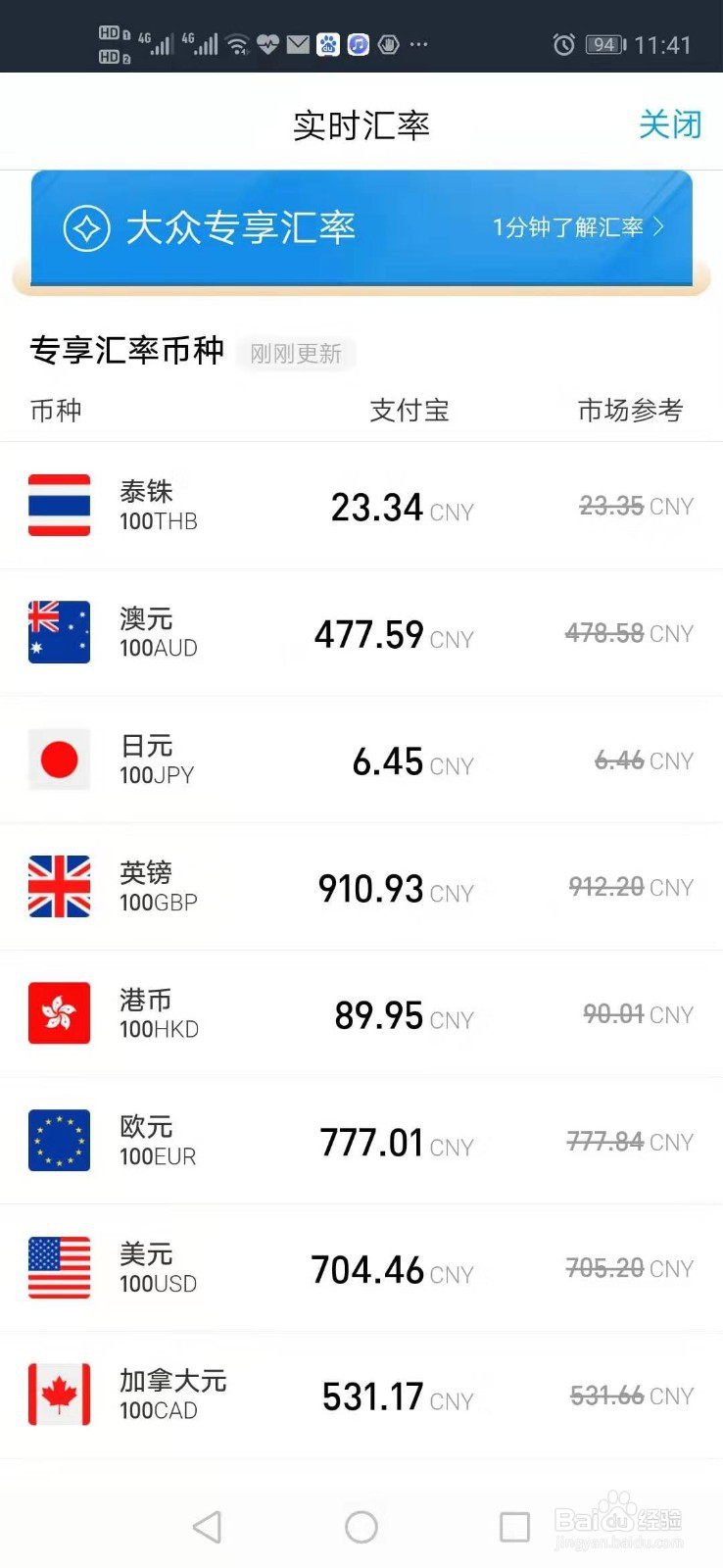Screen dimensions: 723x1568
Task: Tap 关闭 to close the page
Action: point(670,124)
